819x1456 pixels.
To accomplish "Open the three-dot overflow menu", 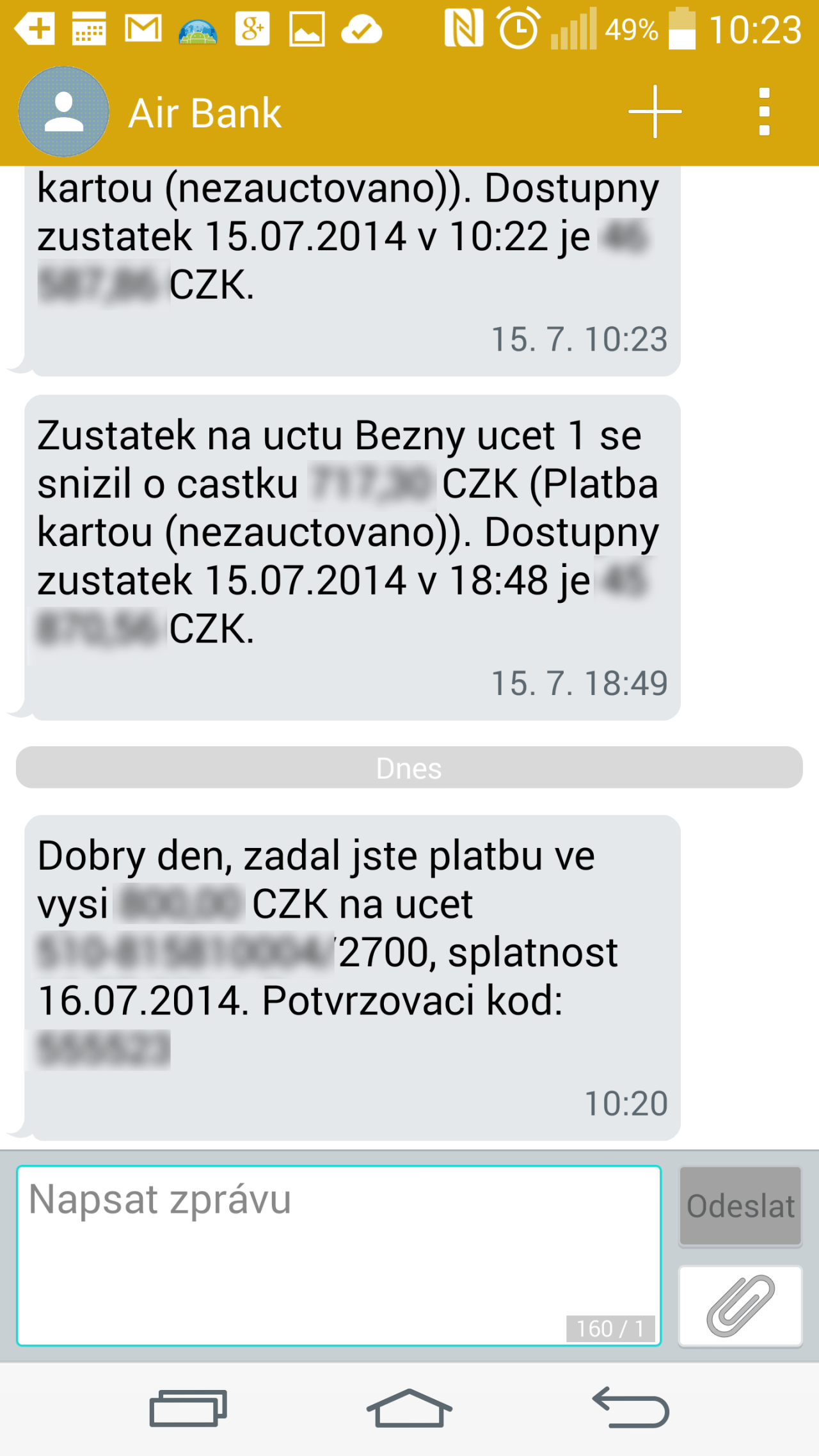I will click(x=763, y=112).
